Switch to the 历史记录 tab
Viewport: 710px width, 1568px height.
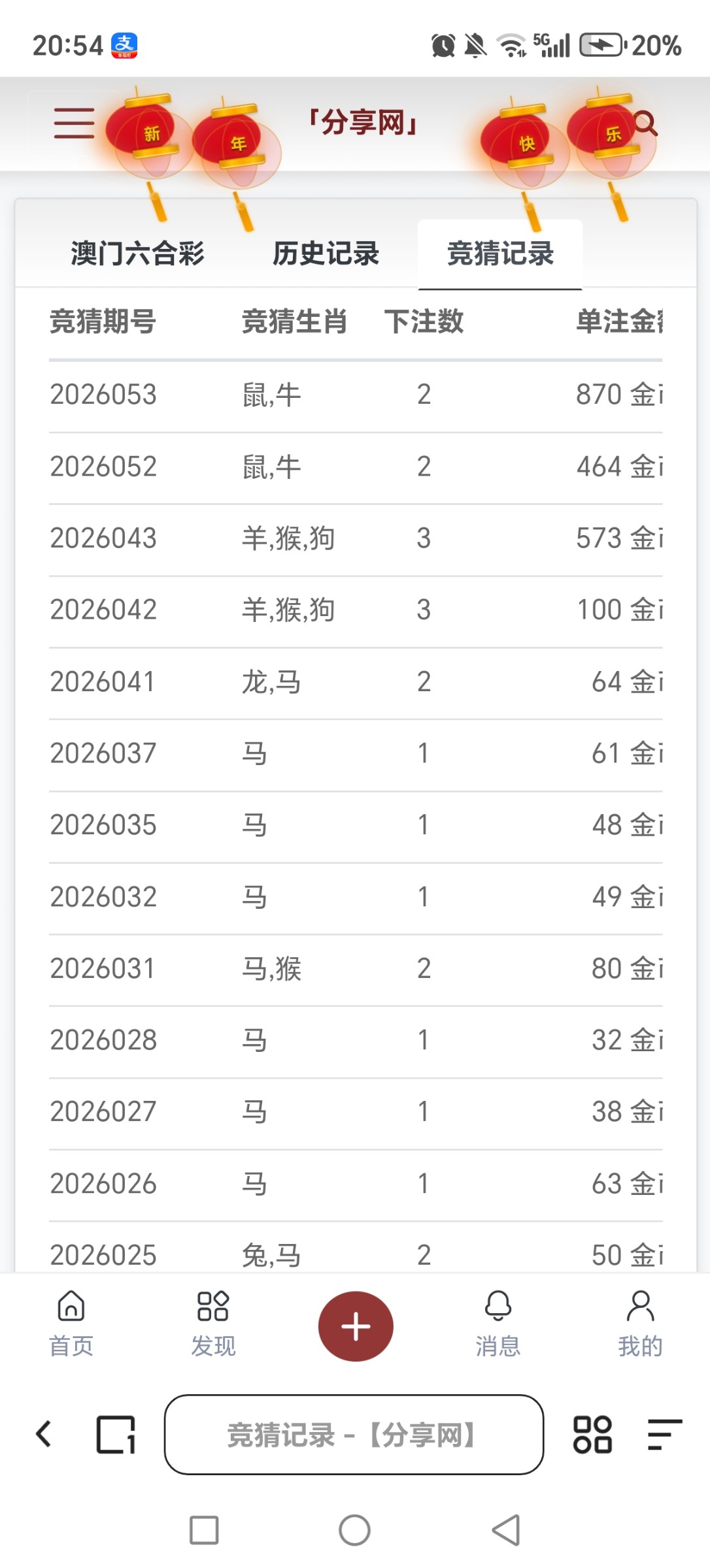(x=326, y=254)
